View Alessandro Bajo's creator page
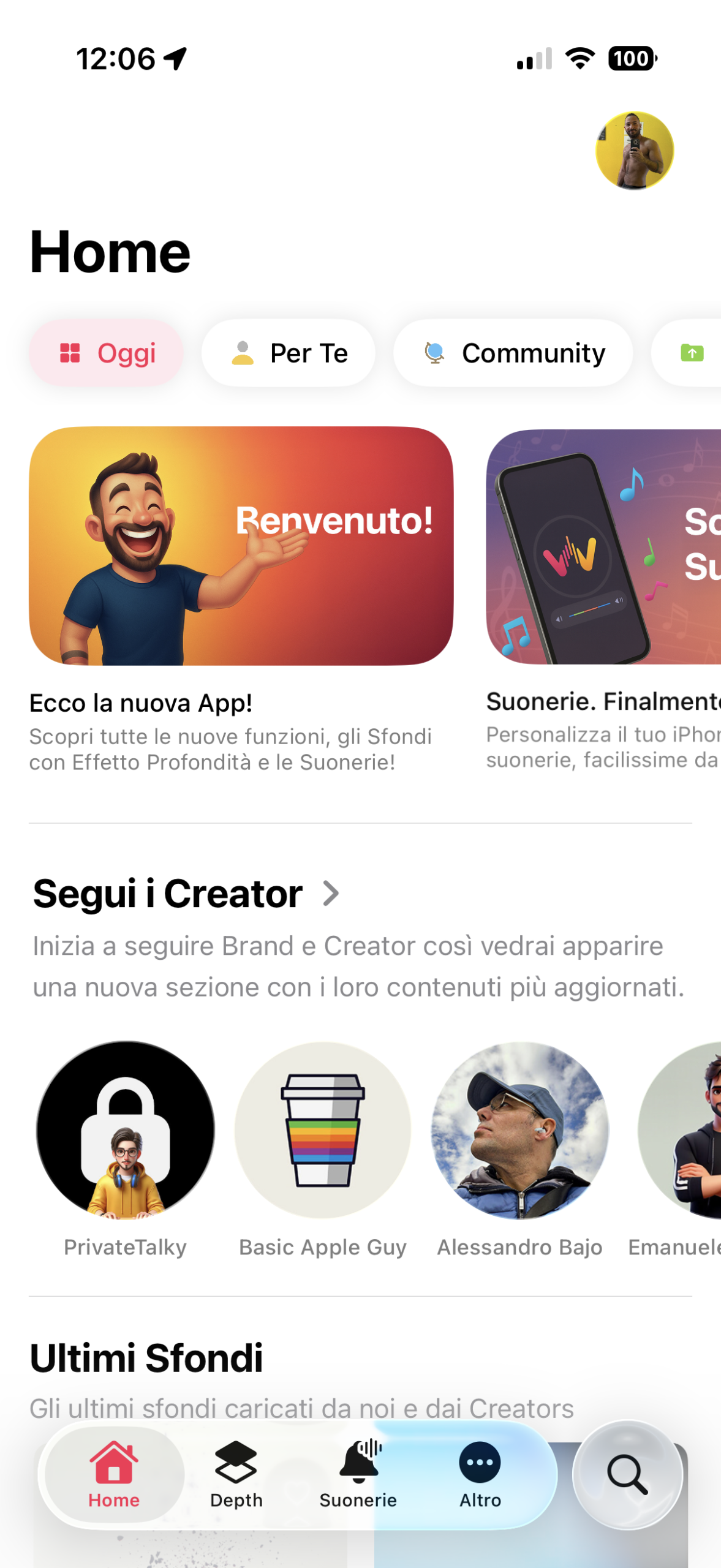The height and width of the screenshot is (1568, 721). coord(520,1130)
